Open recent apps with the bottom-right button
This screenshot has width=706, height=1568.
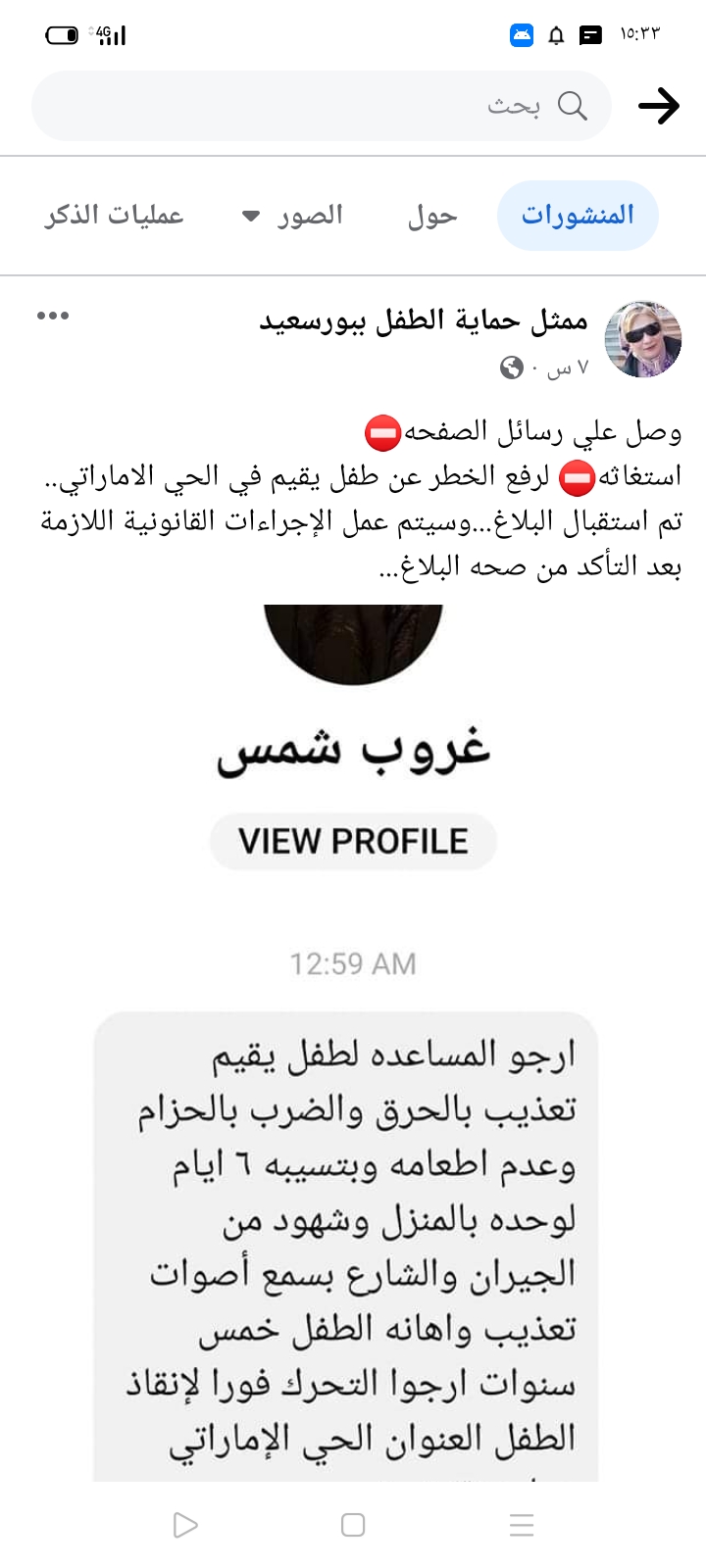pos(522,1525)
